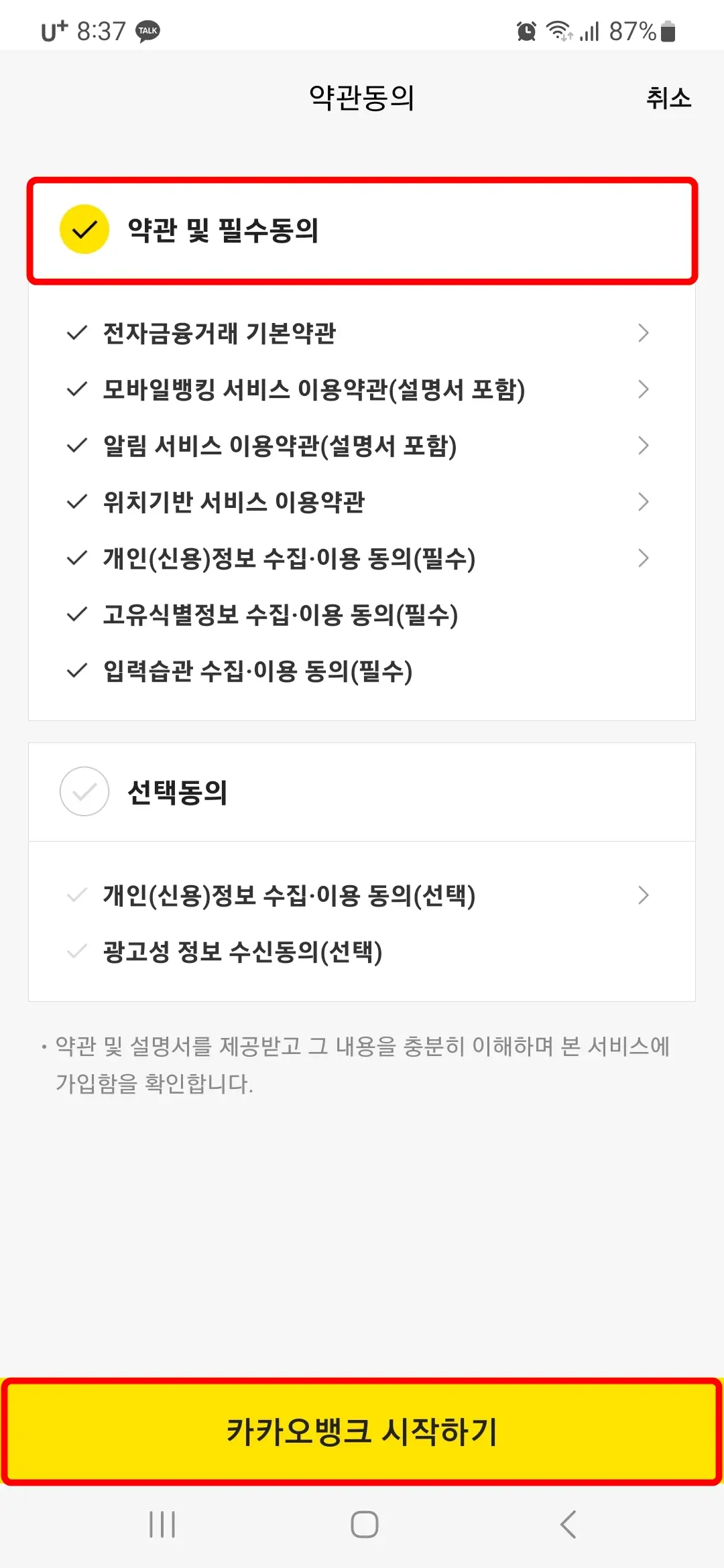Tap the alarm clock status bar icon

pos(527,29)
